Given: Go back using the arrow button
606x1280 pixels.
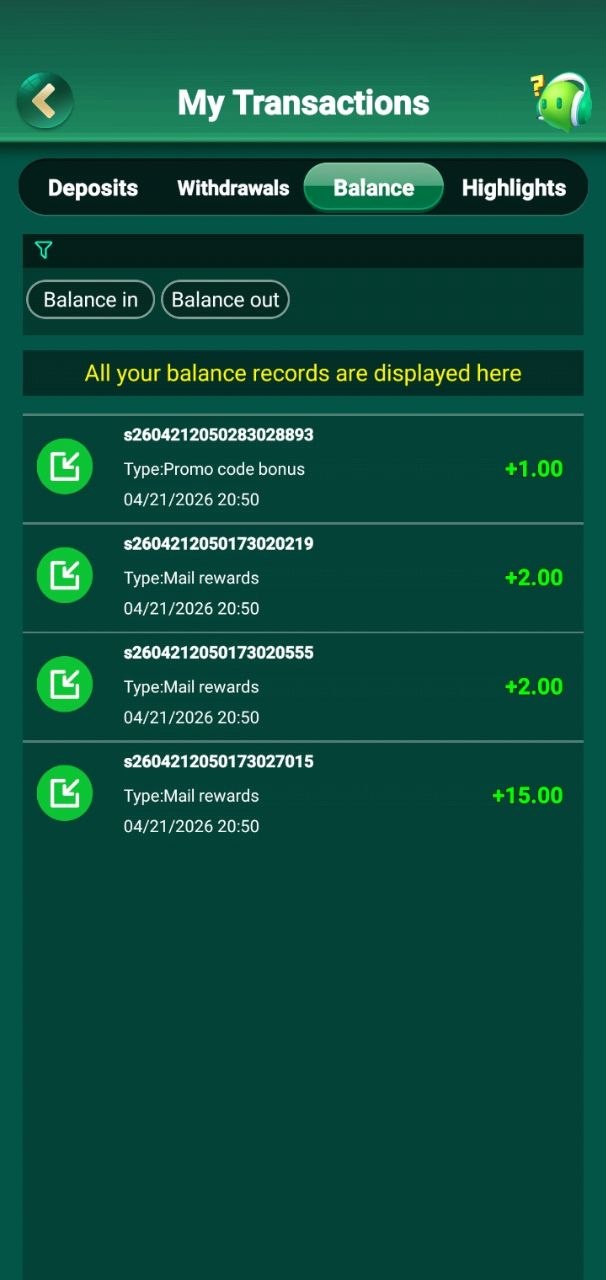Looking at the screenshot, I should (x=44, y=101).
